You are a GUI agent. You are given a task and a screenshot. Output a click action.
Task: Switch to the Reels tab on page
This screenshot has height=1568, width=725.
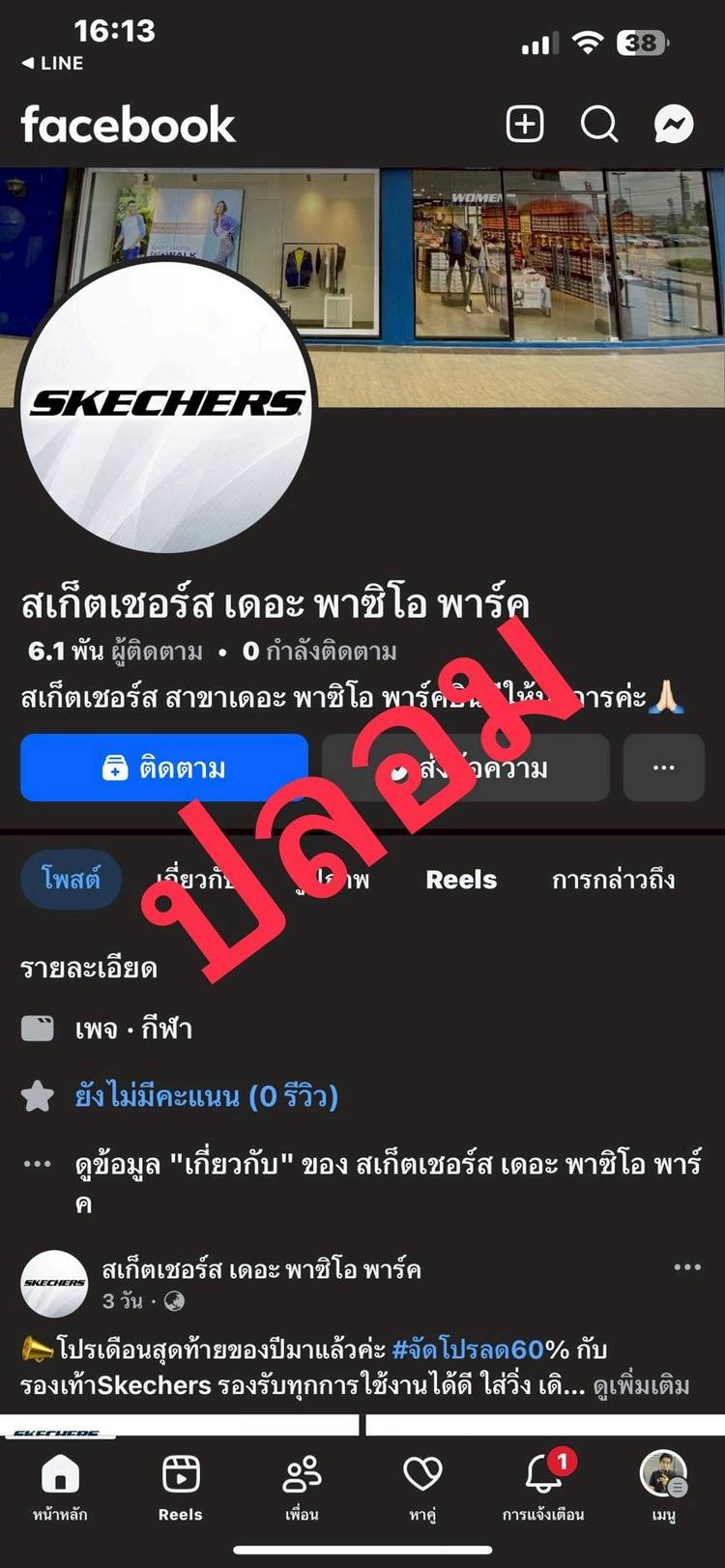point(461,880)
